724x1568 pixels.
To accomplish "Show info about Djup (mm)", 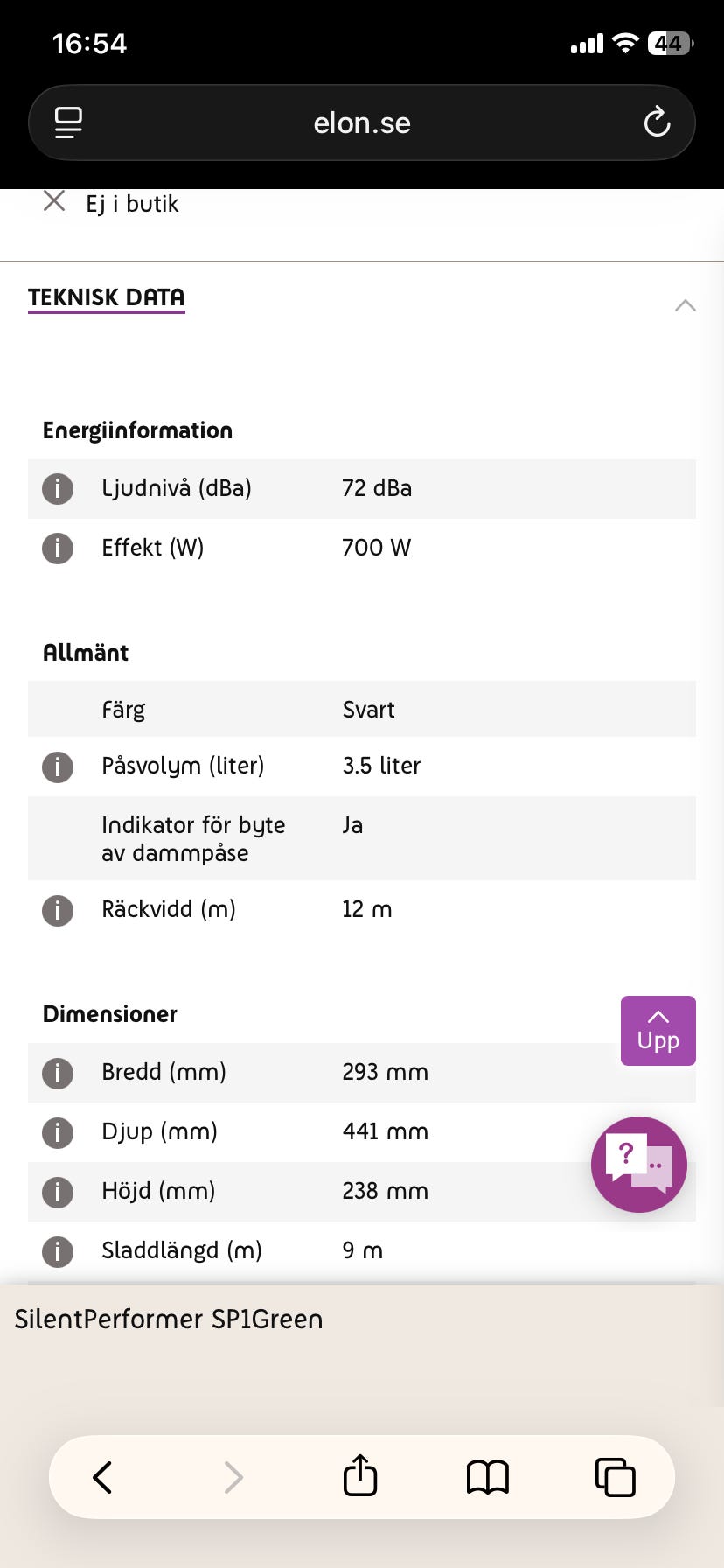I will 58,1131.
